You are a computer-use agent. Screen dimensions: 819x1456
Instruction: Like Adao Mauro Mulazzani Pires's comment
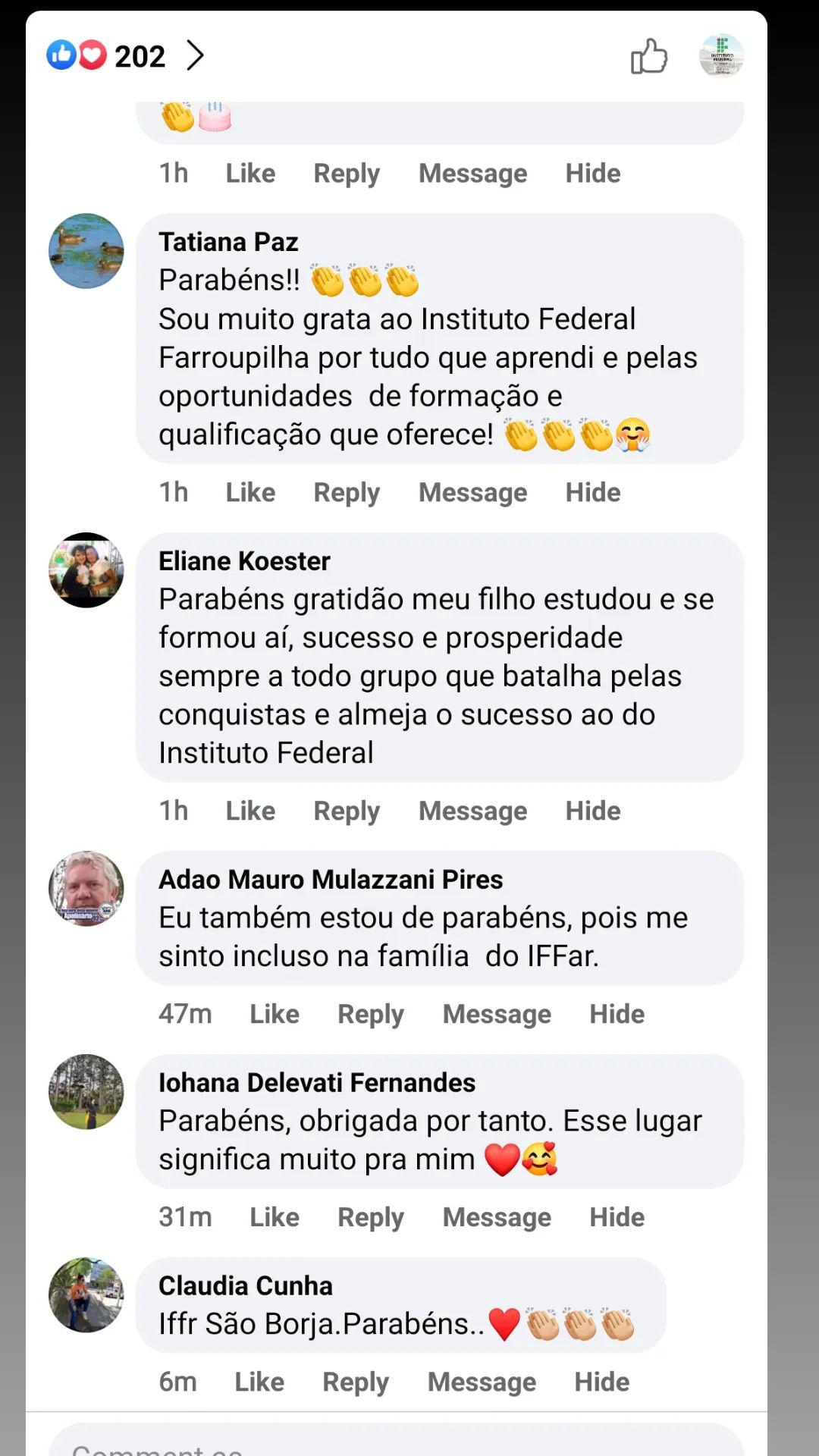[x=275, y=1014]
